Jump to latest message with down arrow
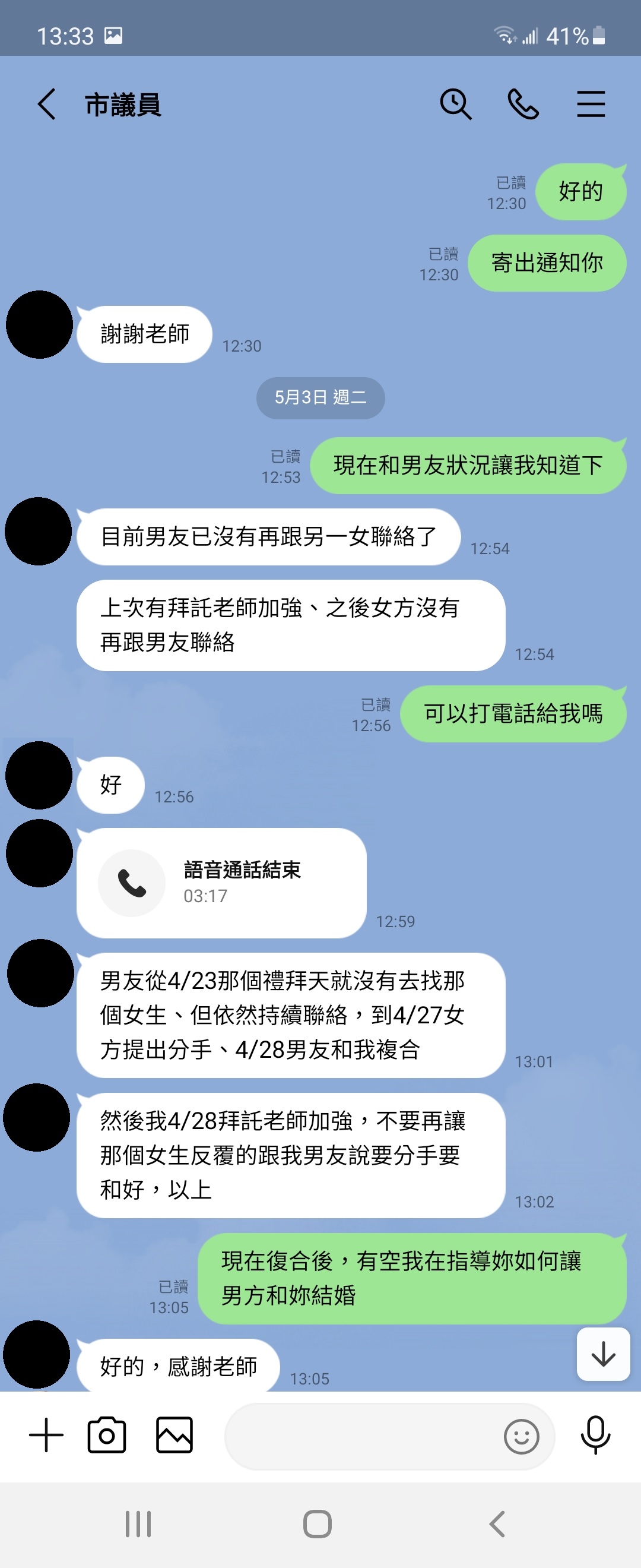The width and height of the screenshot is (641, 1568). tap(602, 1354)
